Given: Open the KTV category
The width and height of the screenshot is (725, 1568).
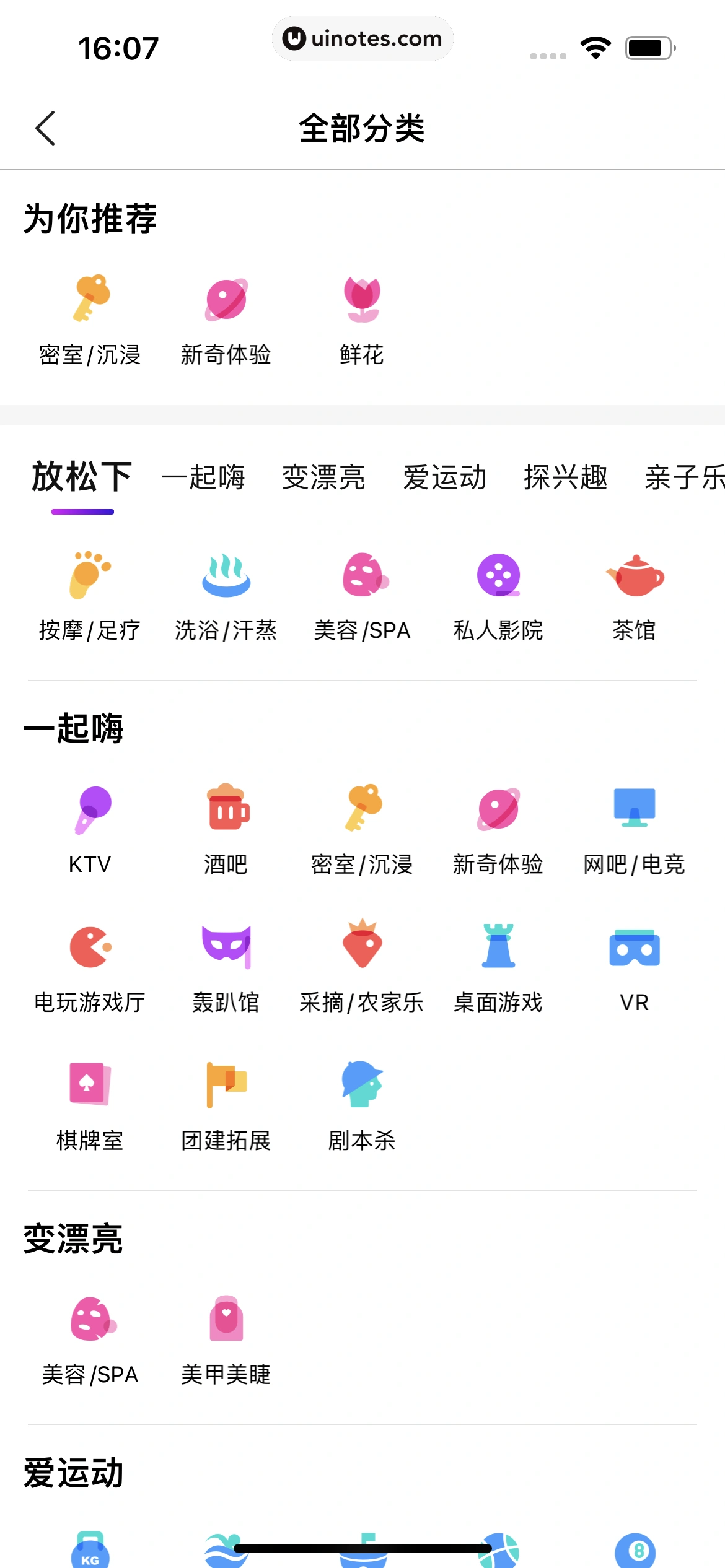Looking at the screenshot, I should (90, 830).
